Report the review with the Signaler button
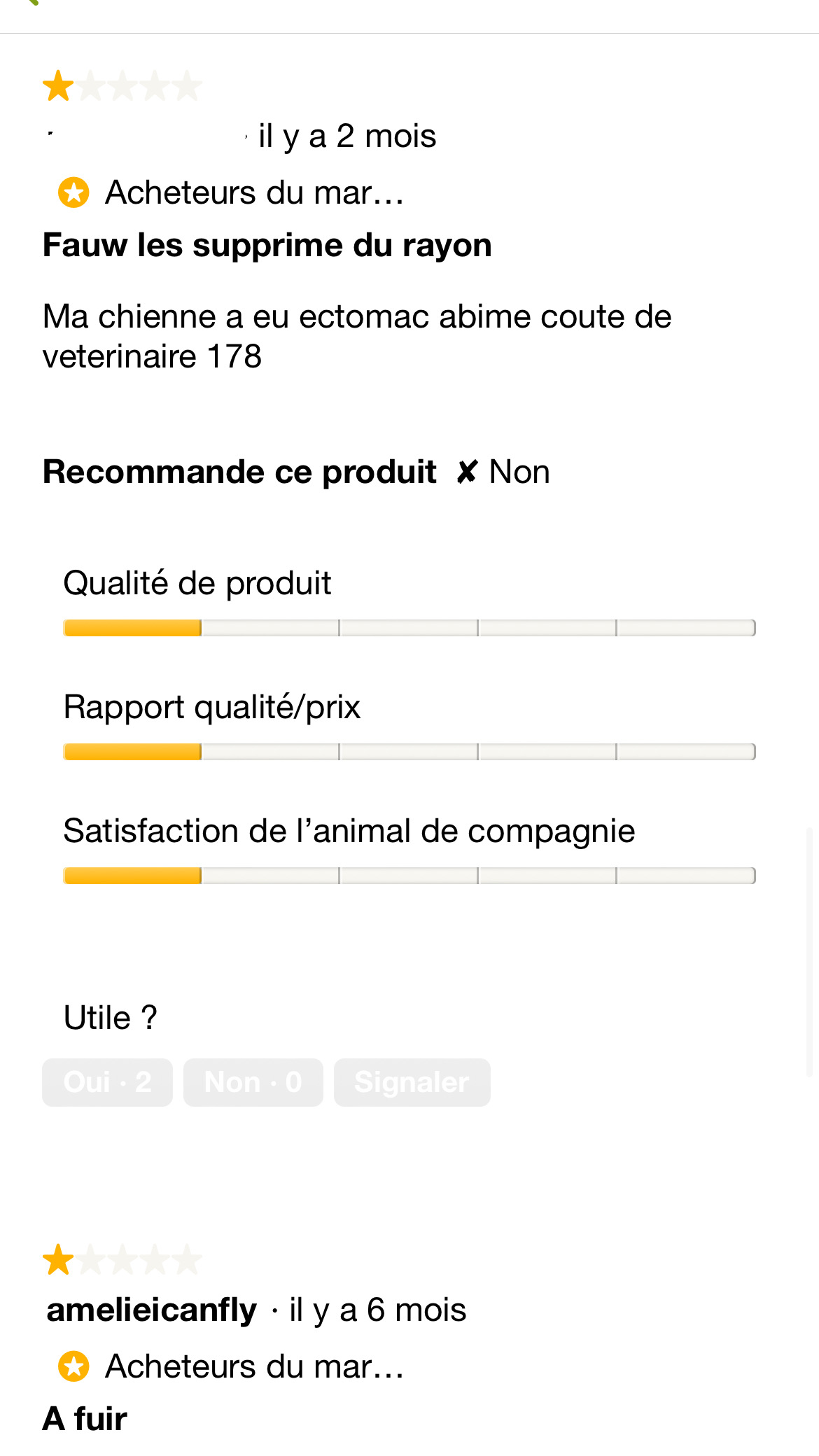Screen dimensions: 819x1456 pyautogui.click(x=412, y=1082)
